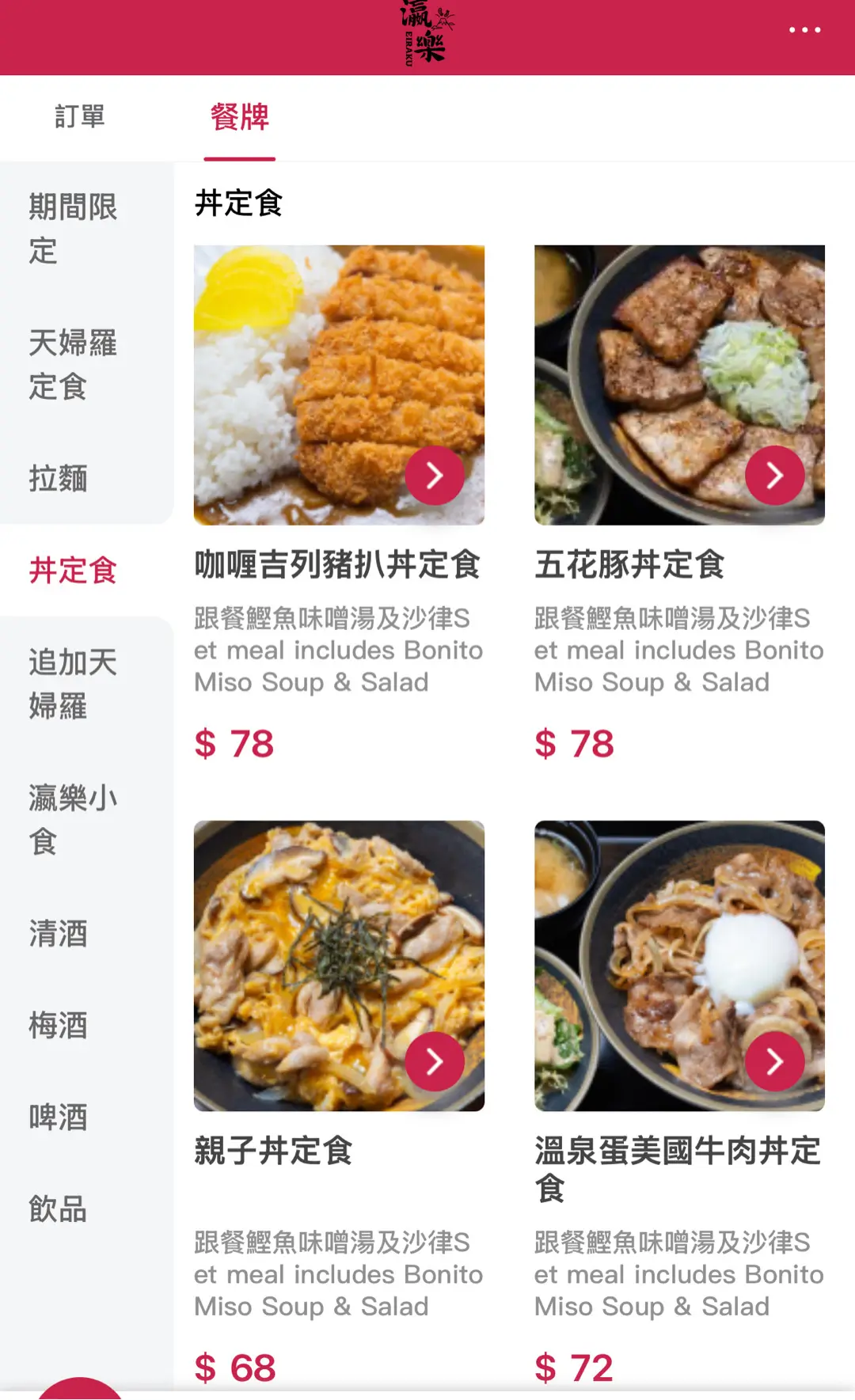Switch to the 訂單 tab
This screenshot has height=1400, width=855.
80,117
